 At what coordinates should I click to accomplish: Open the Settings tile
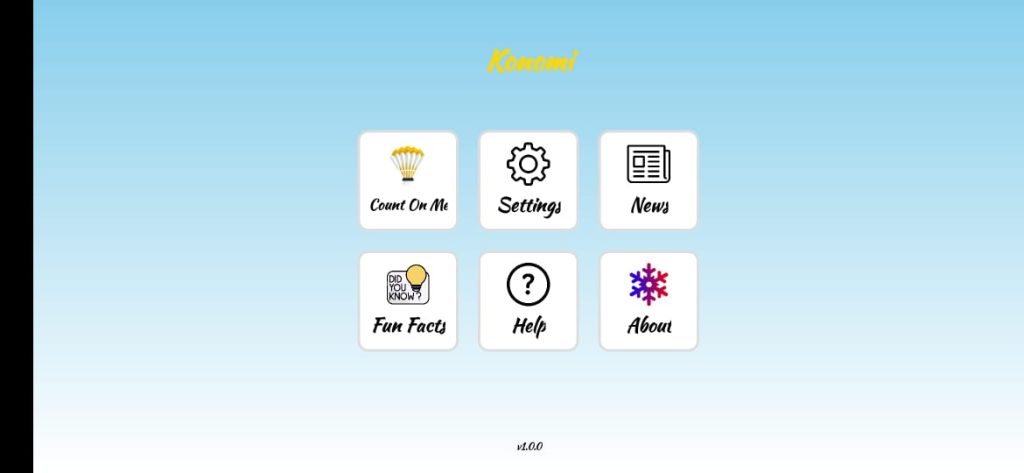[x=528, y=180]
